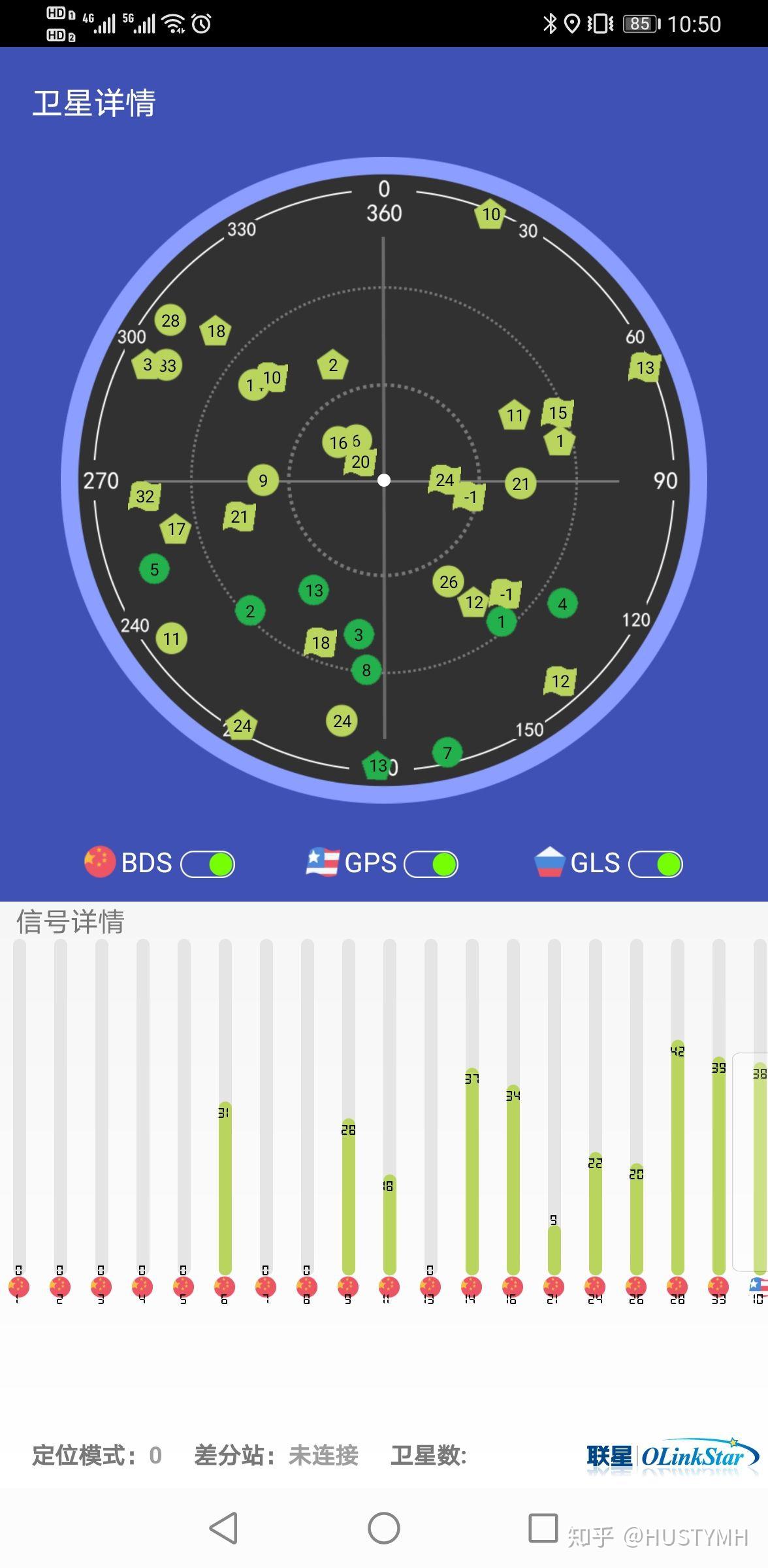This screenshot has height=1568, width=768.
Task: Select satellite 28 near the 300° mark
Action: 170,320
